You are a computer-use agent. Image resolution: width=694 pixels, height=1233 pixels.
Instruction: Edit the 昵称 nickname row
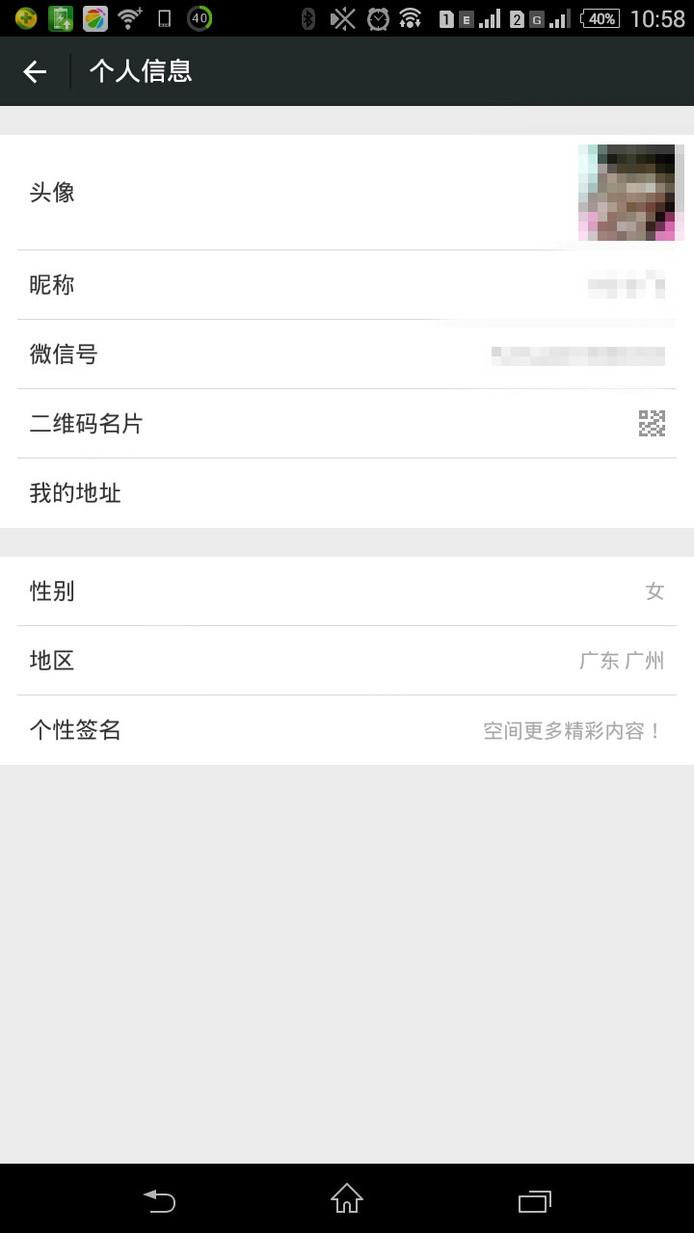(347, 285)
